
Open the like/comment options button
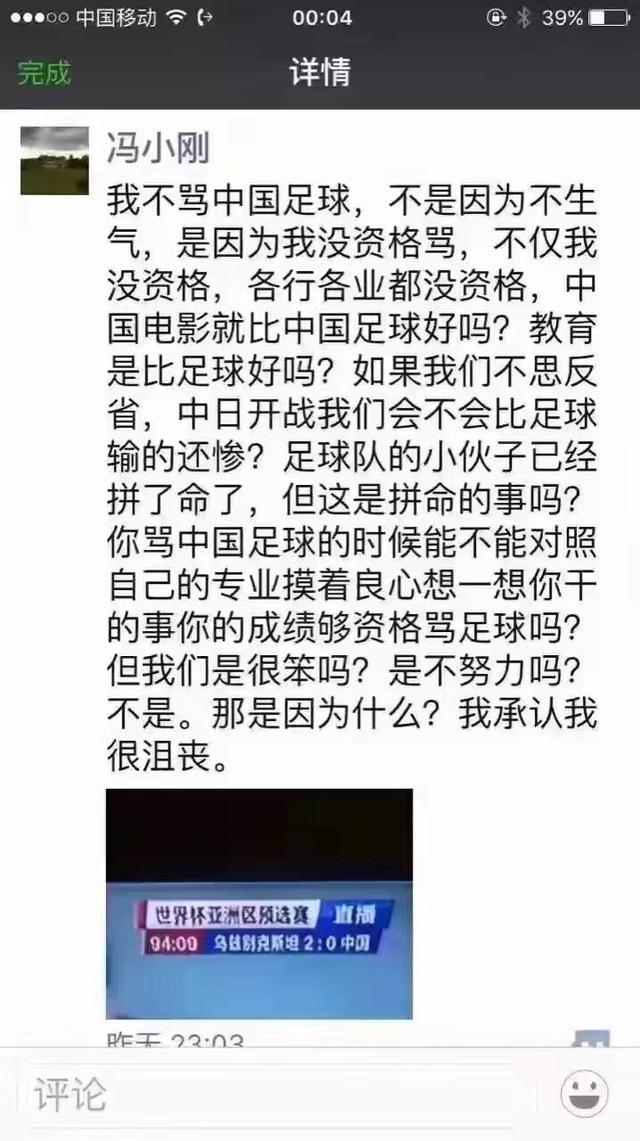[x=590, y=1039]
